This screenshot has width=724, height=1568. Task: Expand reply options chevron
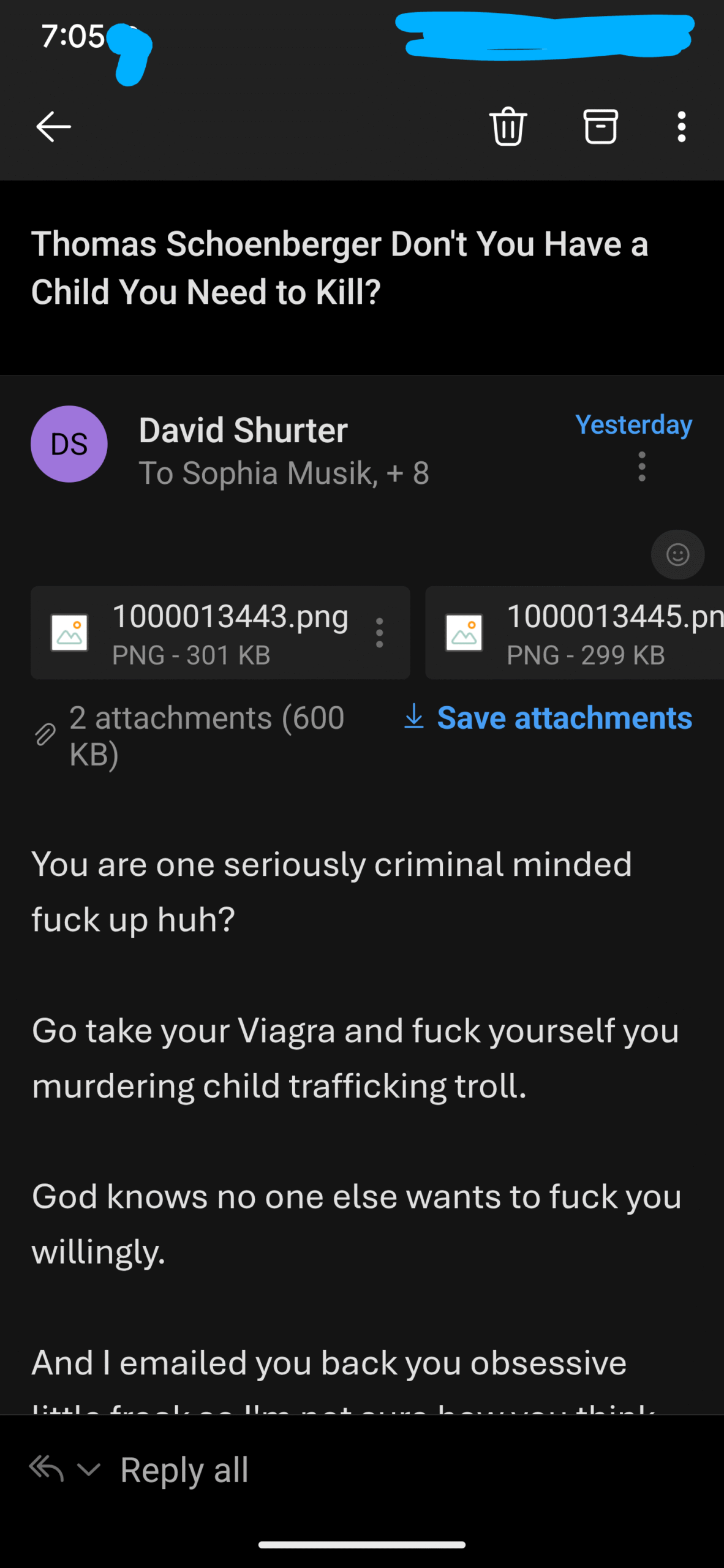[x=89, y=1469]
